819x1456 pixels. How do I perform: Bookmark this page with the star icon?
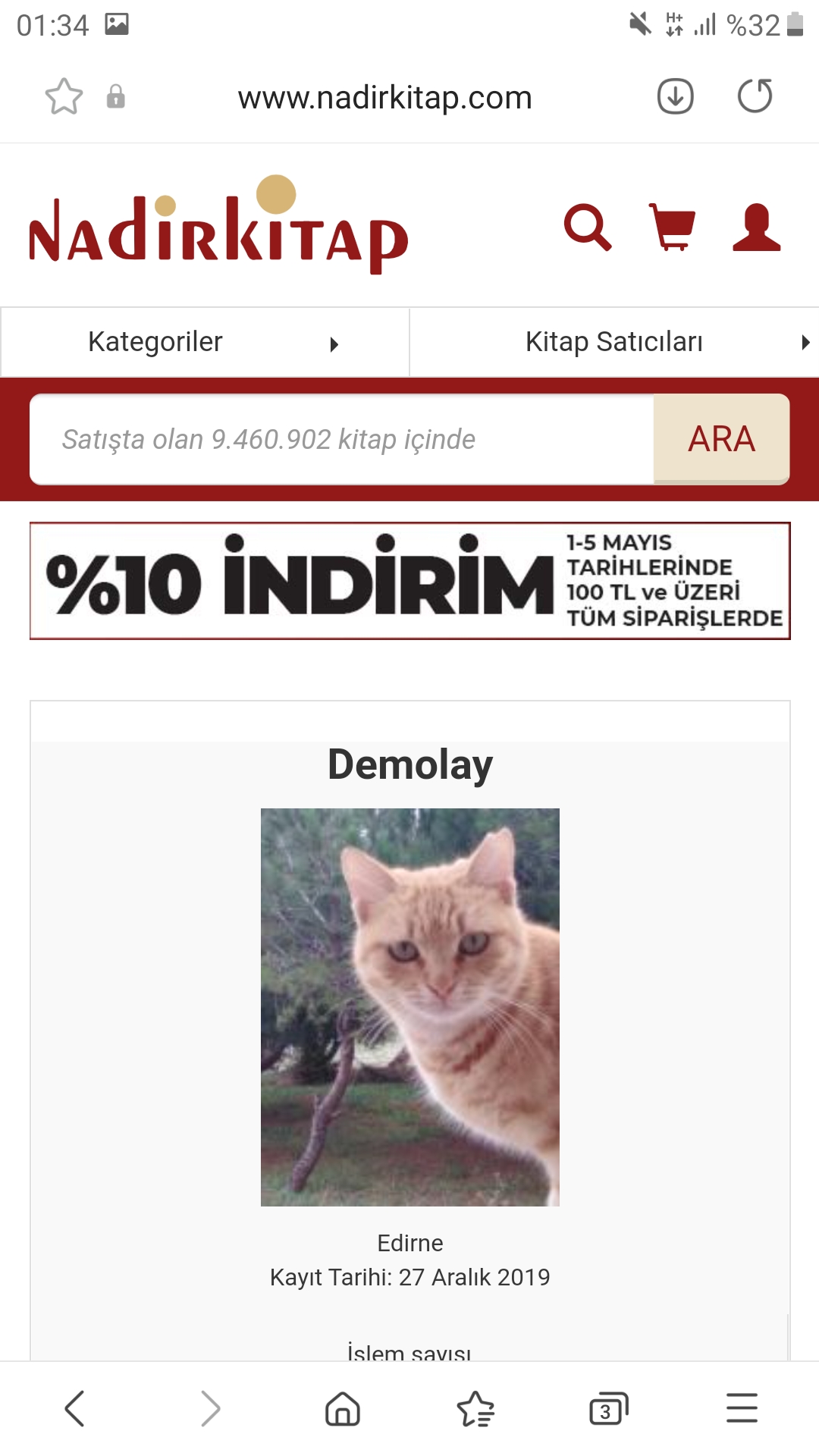coord(64,97)
